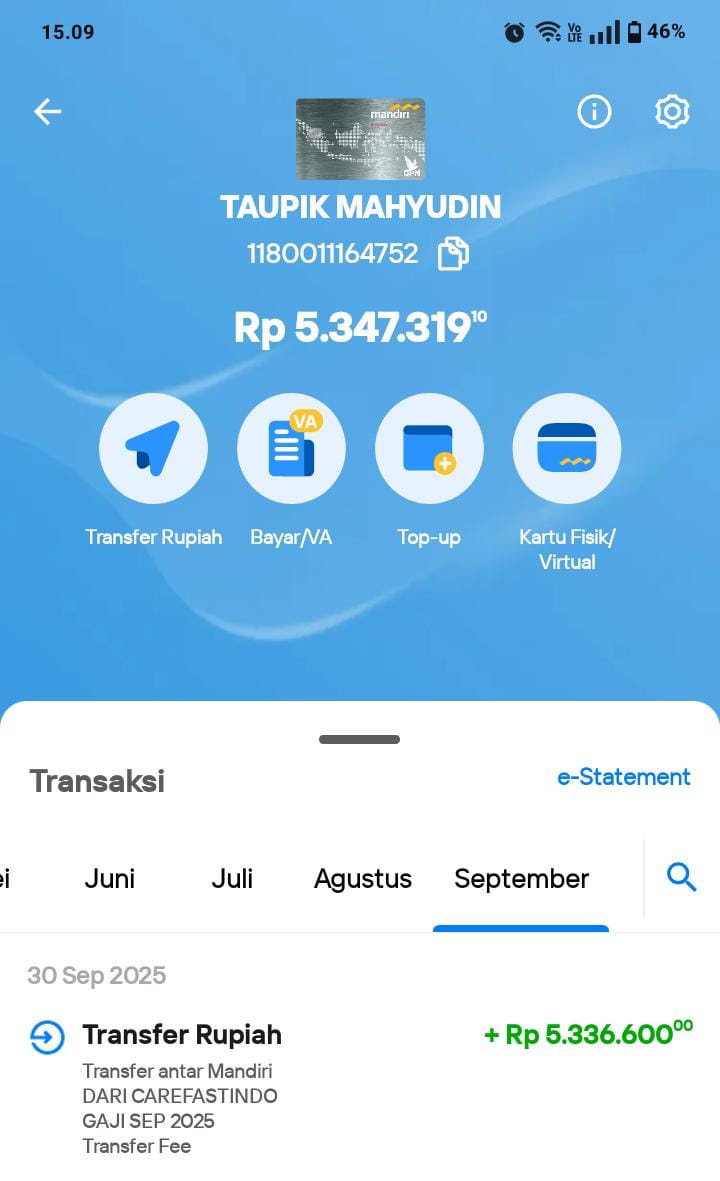Image resolution: width=720 pixels, height=1181 pixels.
Task: Select the Agustus tab
Action: [x=363, y=879]
